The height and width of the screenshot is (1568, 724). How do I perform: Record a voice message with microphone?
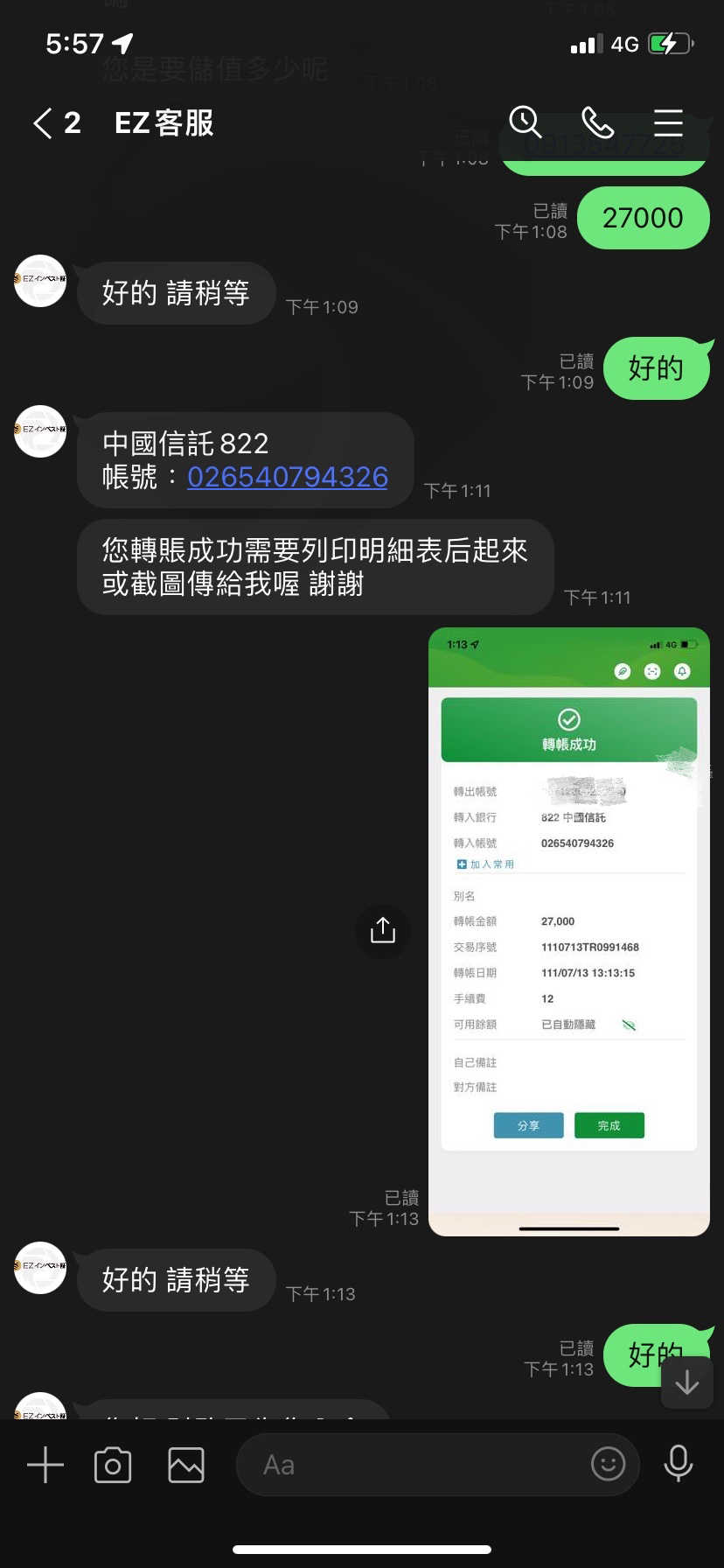coord(679,1463)
